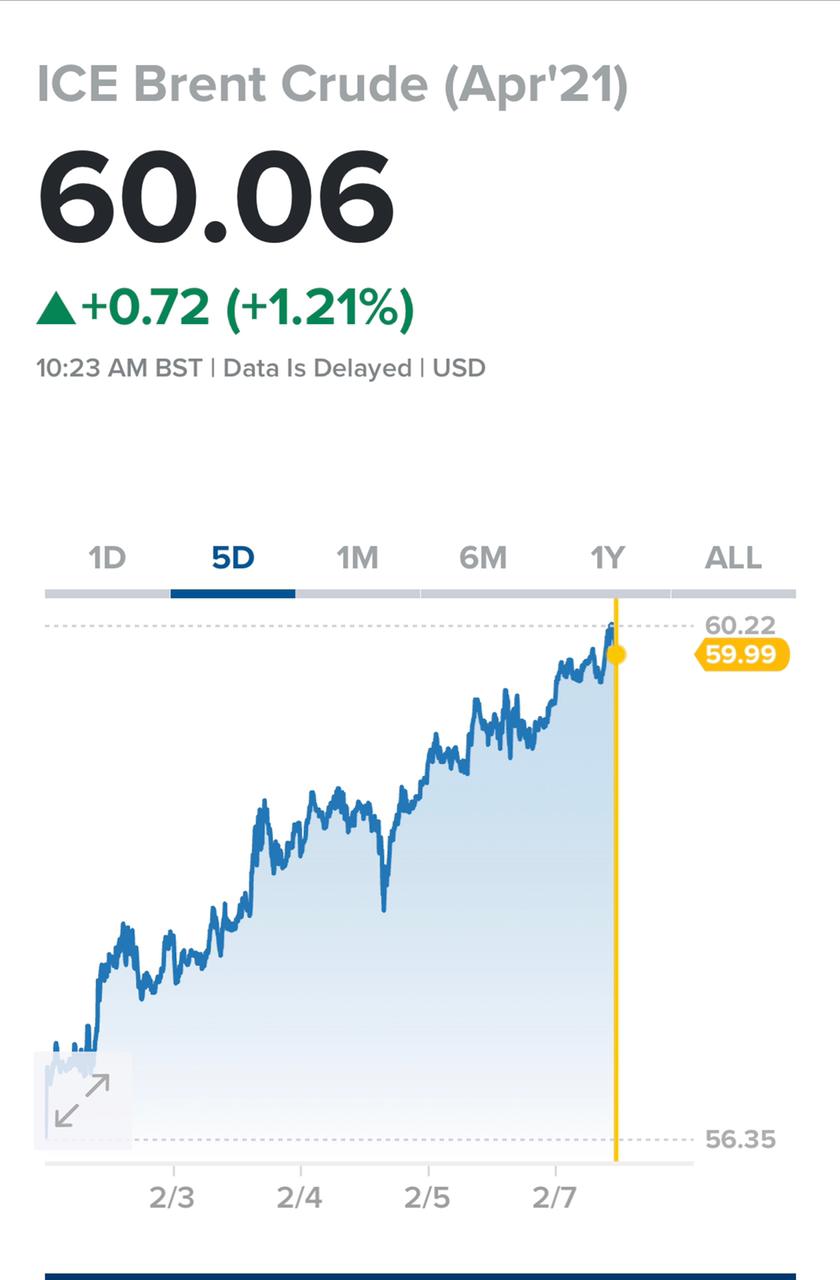Show the 1M price chart
The image size is (840, 1280).
click(357, 558)
